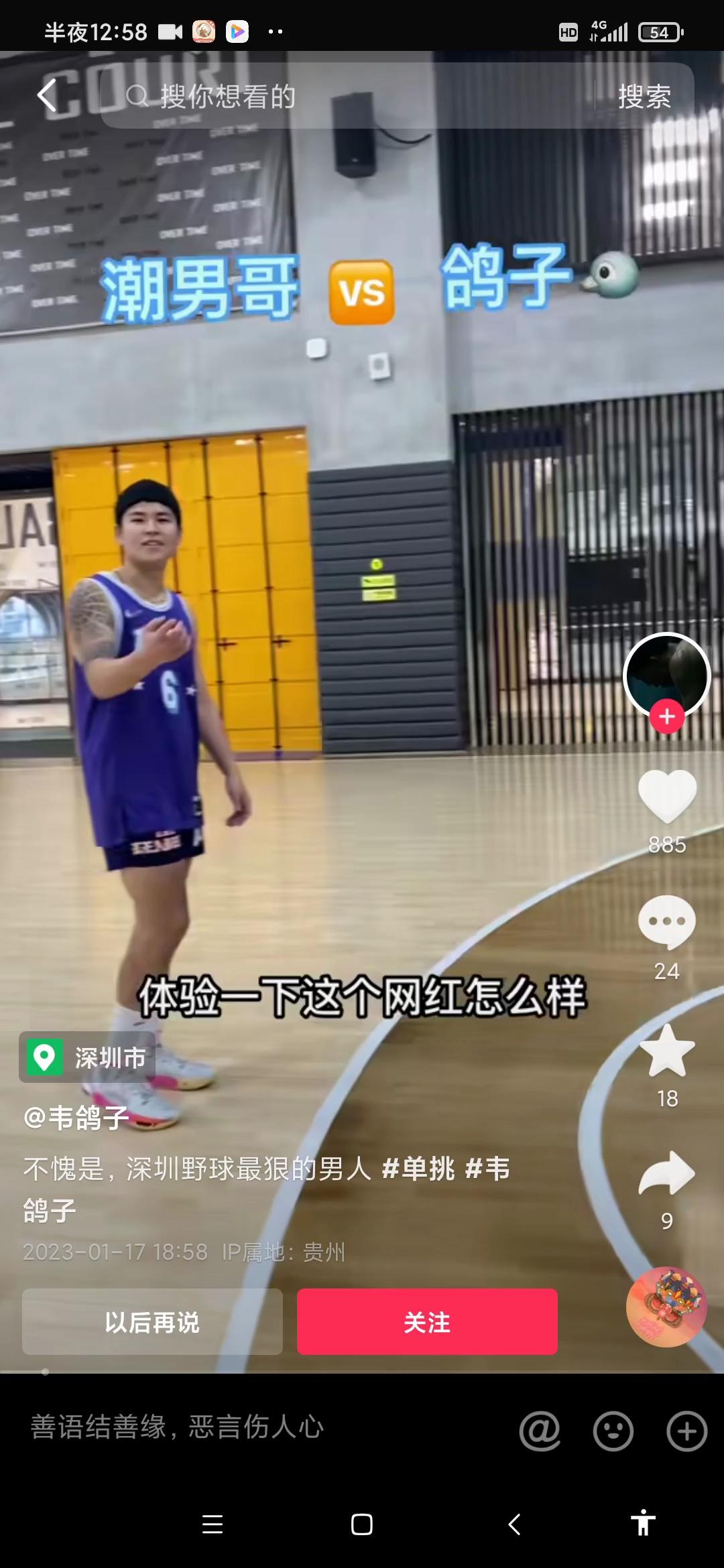Screen dimensions: 724x1568
Task: Open the 深圳市 location tag
Action: click(88, 1057)
